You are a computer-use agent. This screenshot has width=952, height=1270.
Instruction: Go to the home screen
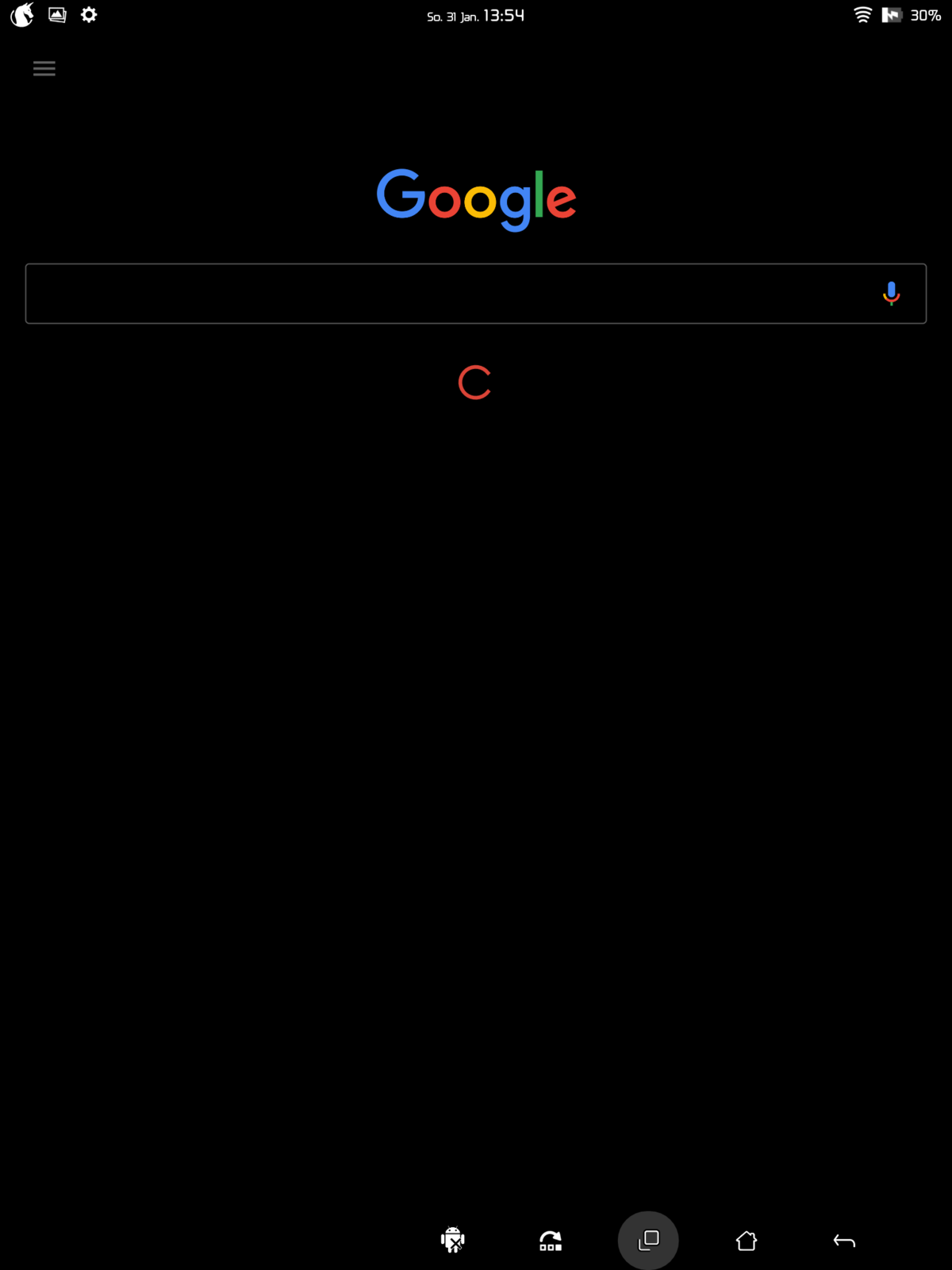pos(747,1241)
